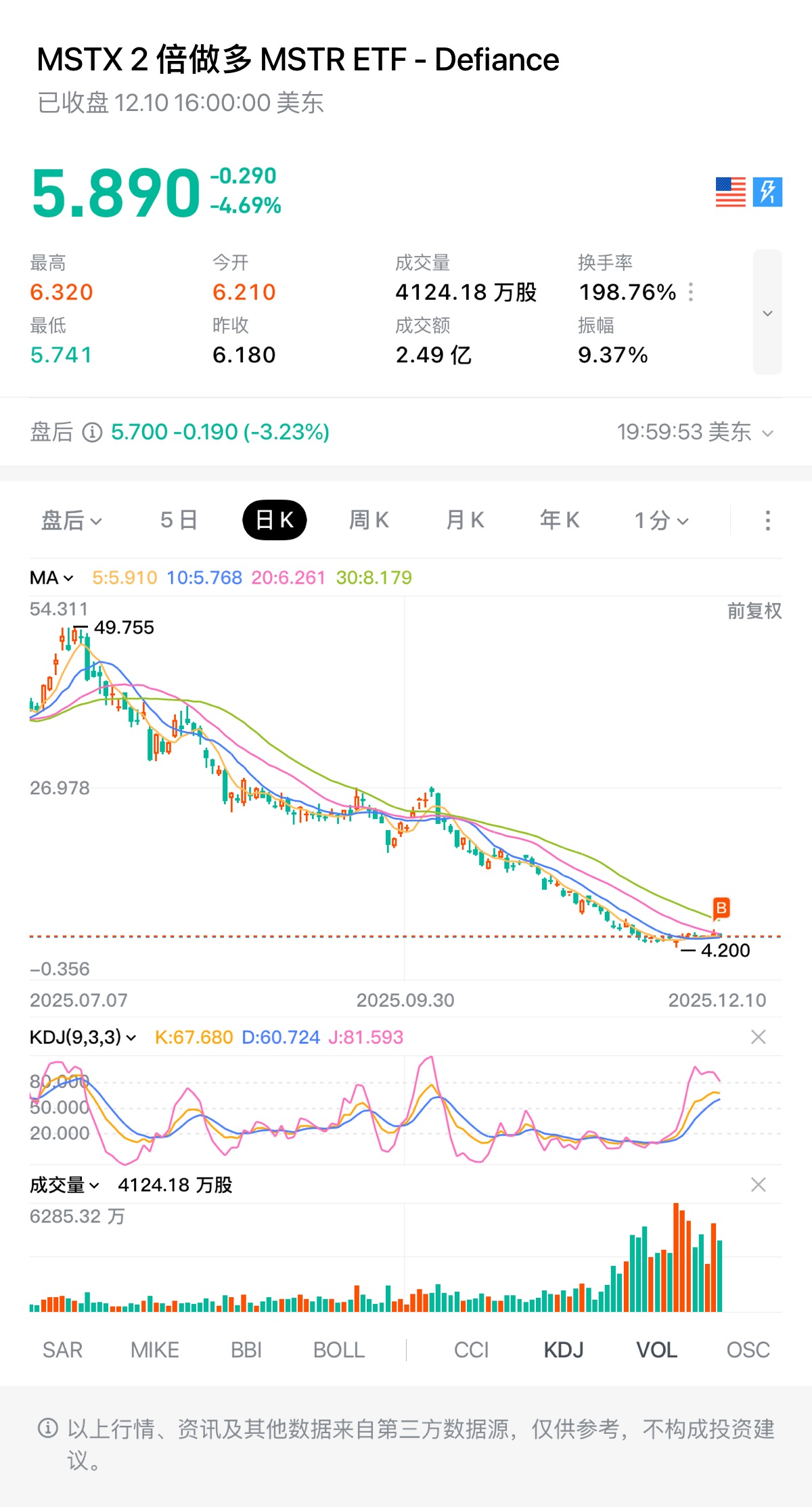812x1507 pixels.
Task: Open the 盘后 chart session dropdown
Action: [71, 520]
